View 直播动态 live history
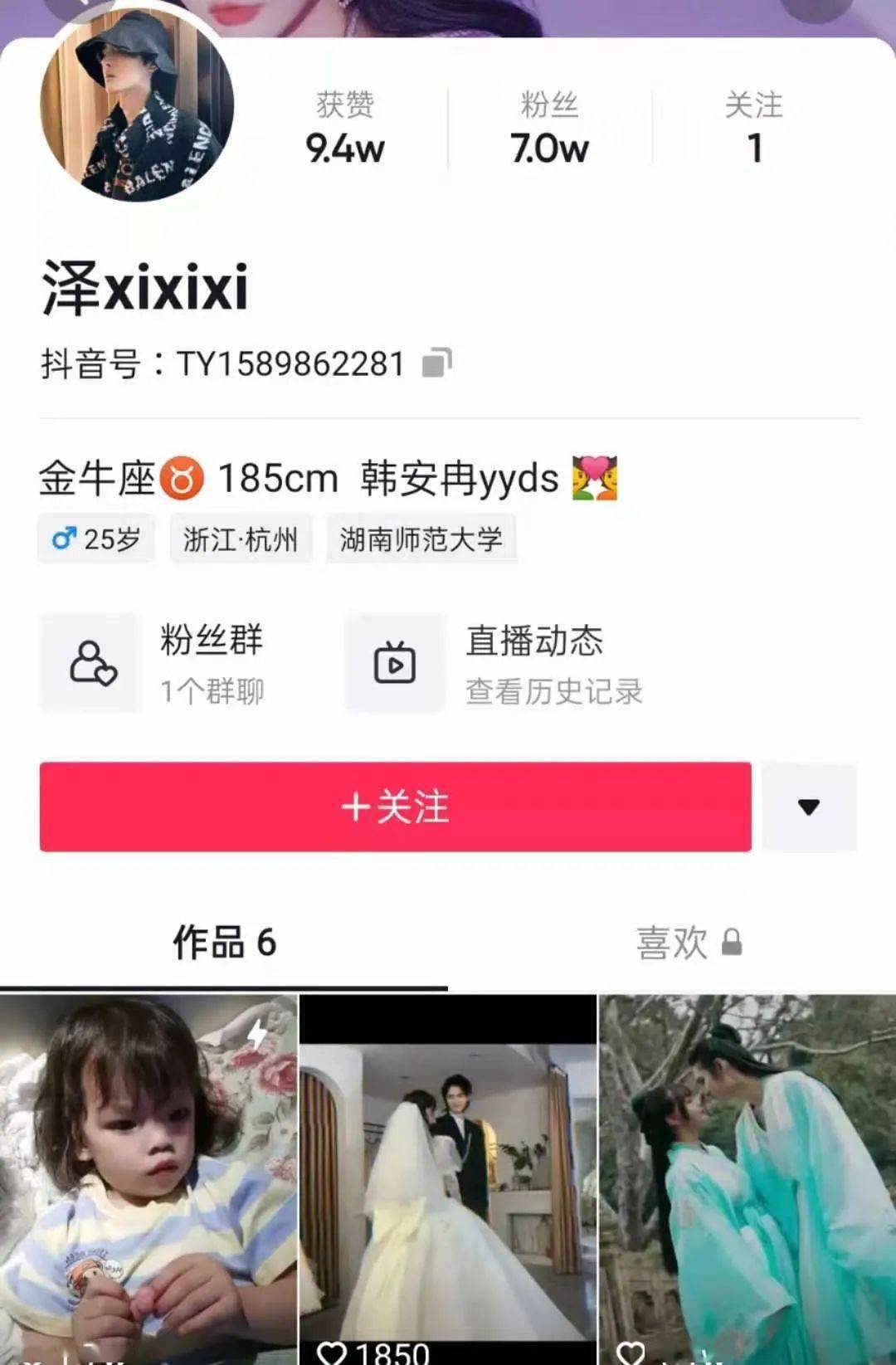 point(494,664)
